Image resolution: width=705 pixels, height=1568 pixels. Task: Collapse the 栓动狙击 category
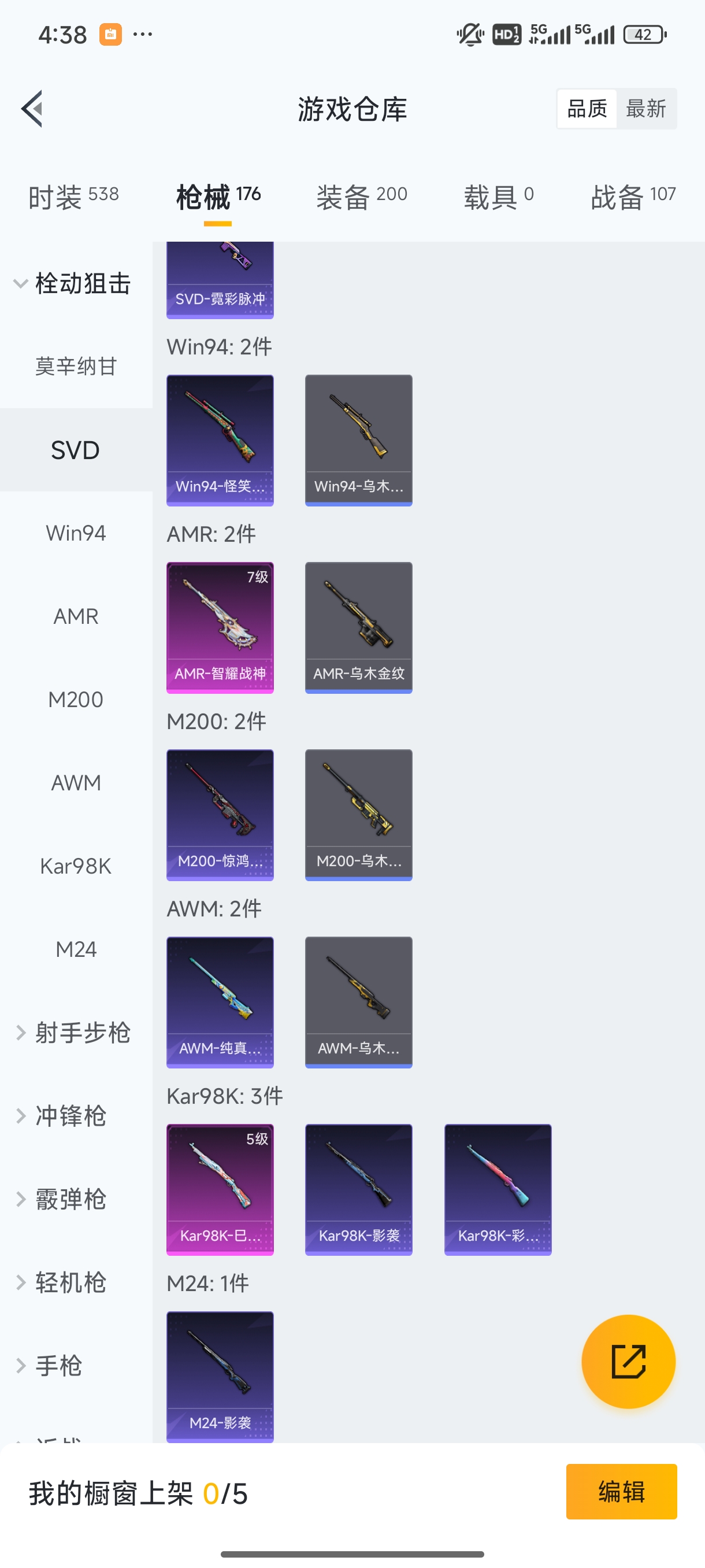[73, 284]
